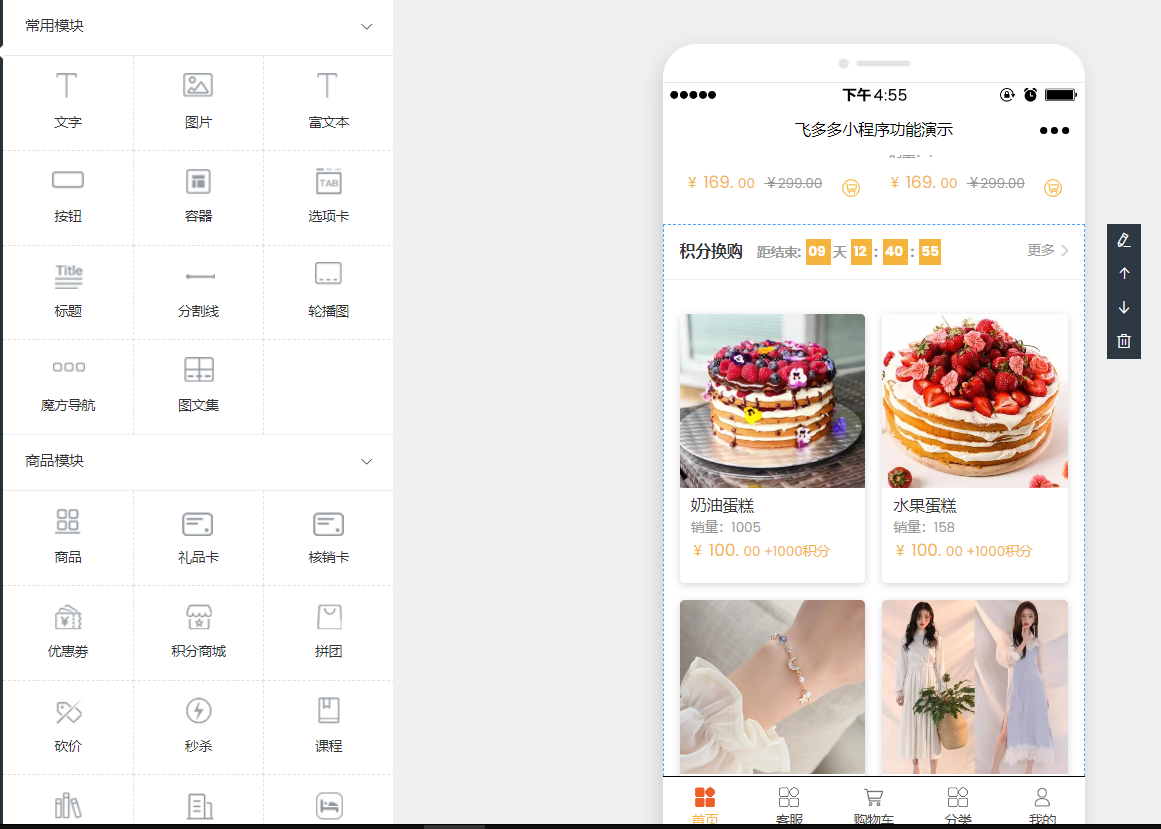This screenshot has height=829, width=1161.
Task: Move the selected module up
Action: 1124,274
